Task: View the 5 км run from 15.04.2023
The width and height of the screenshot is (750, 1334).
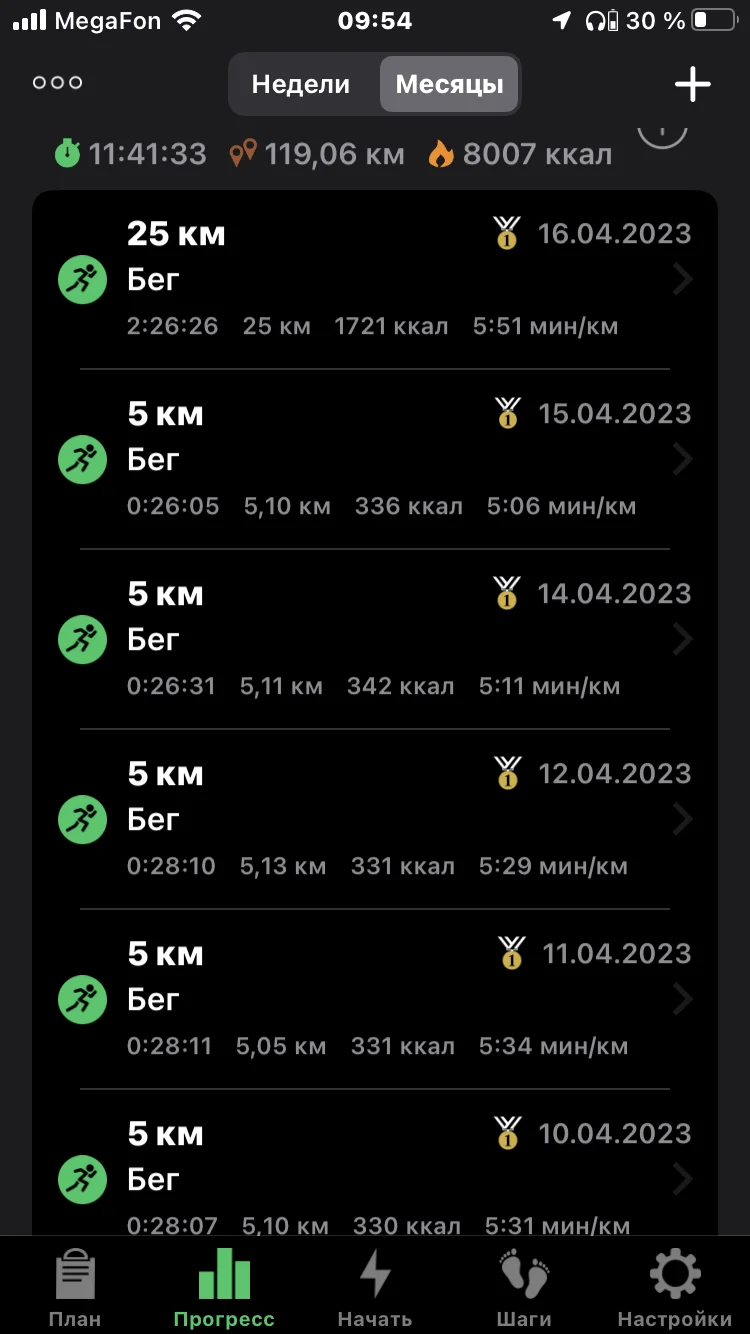Action: (x=375, y=459)
